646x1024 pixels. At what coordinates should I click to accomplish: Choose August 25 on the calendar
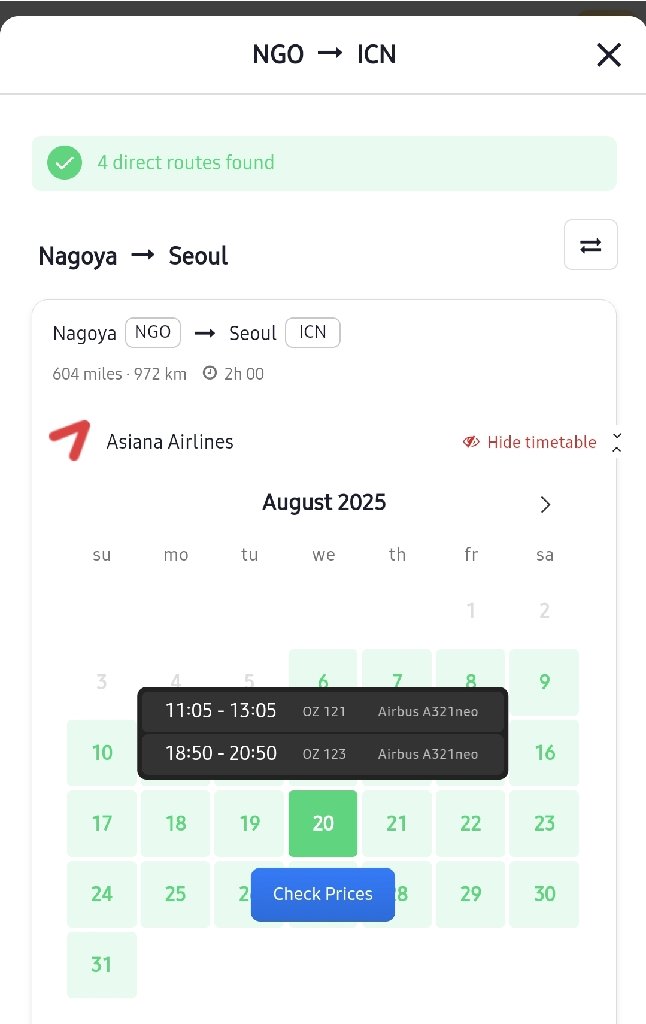[176, 893]
